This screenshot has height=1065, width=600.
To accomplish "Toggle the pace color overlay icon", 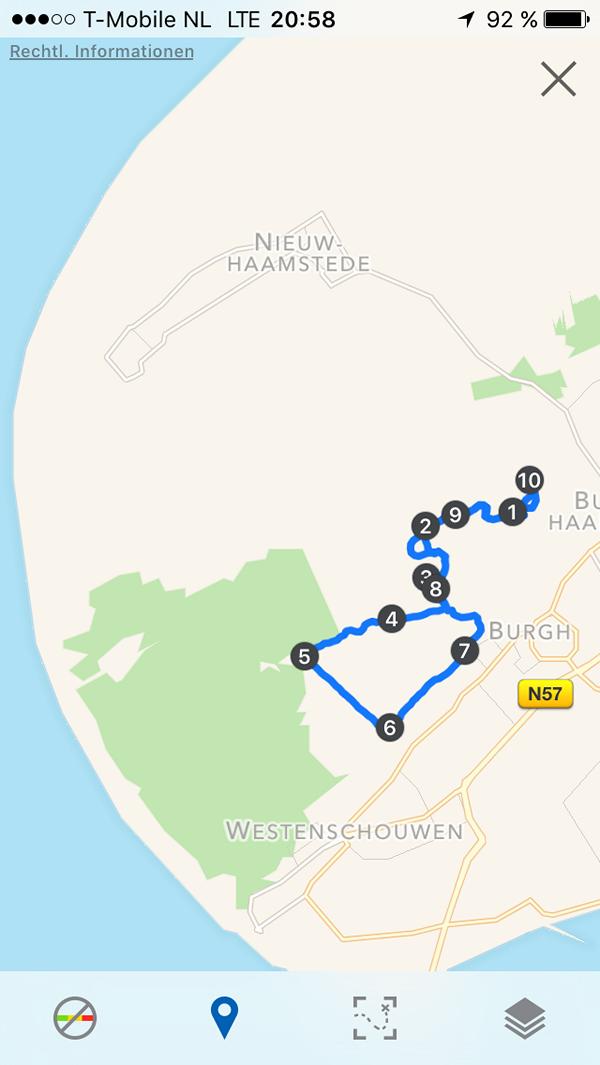I will coord(75,1018).
